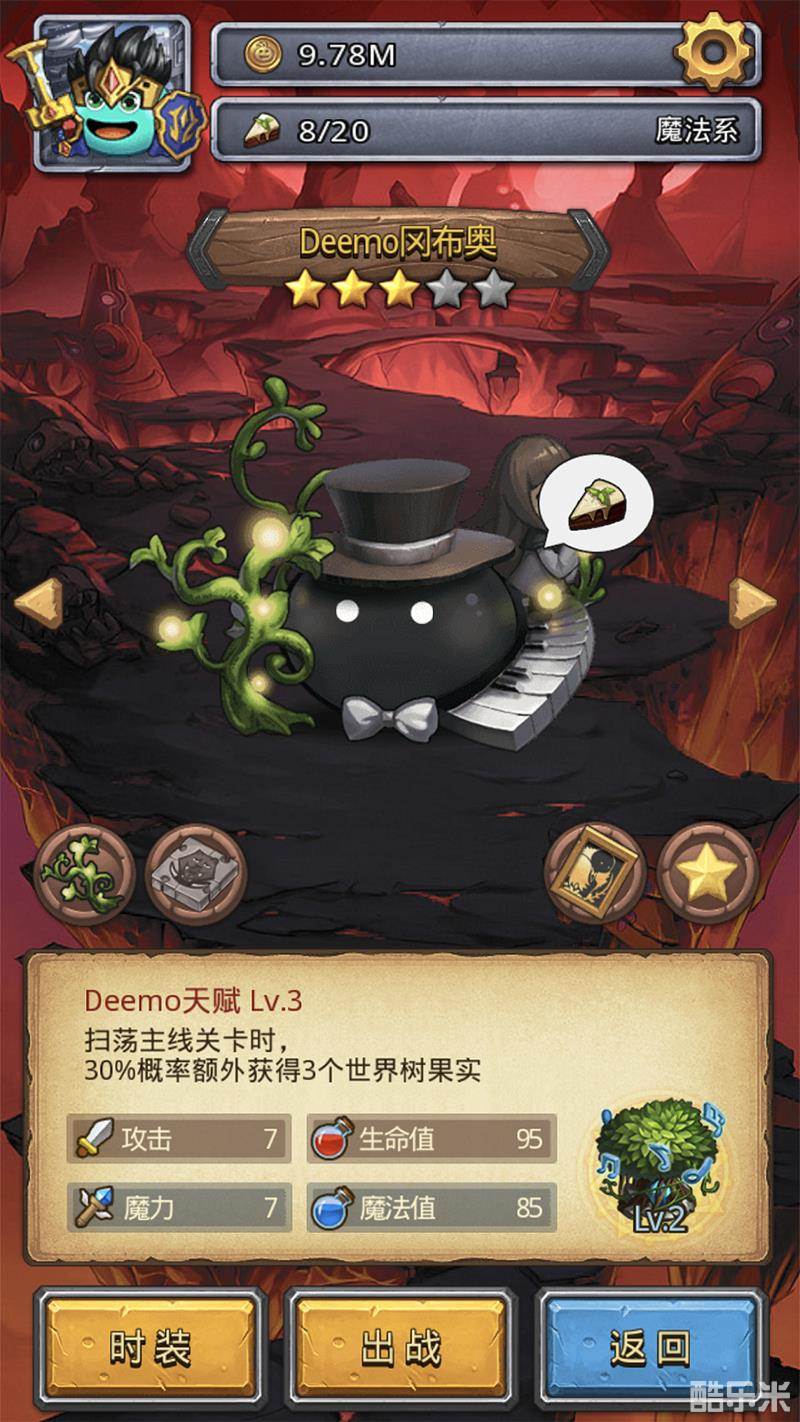800x1422 pixels.
Task: Open the settings gear icon
Action: click(x=713, y=50)
